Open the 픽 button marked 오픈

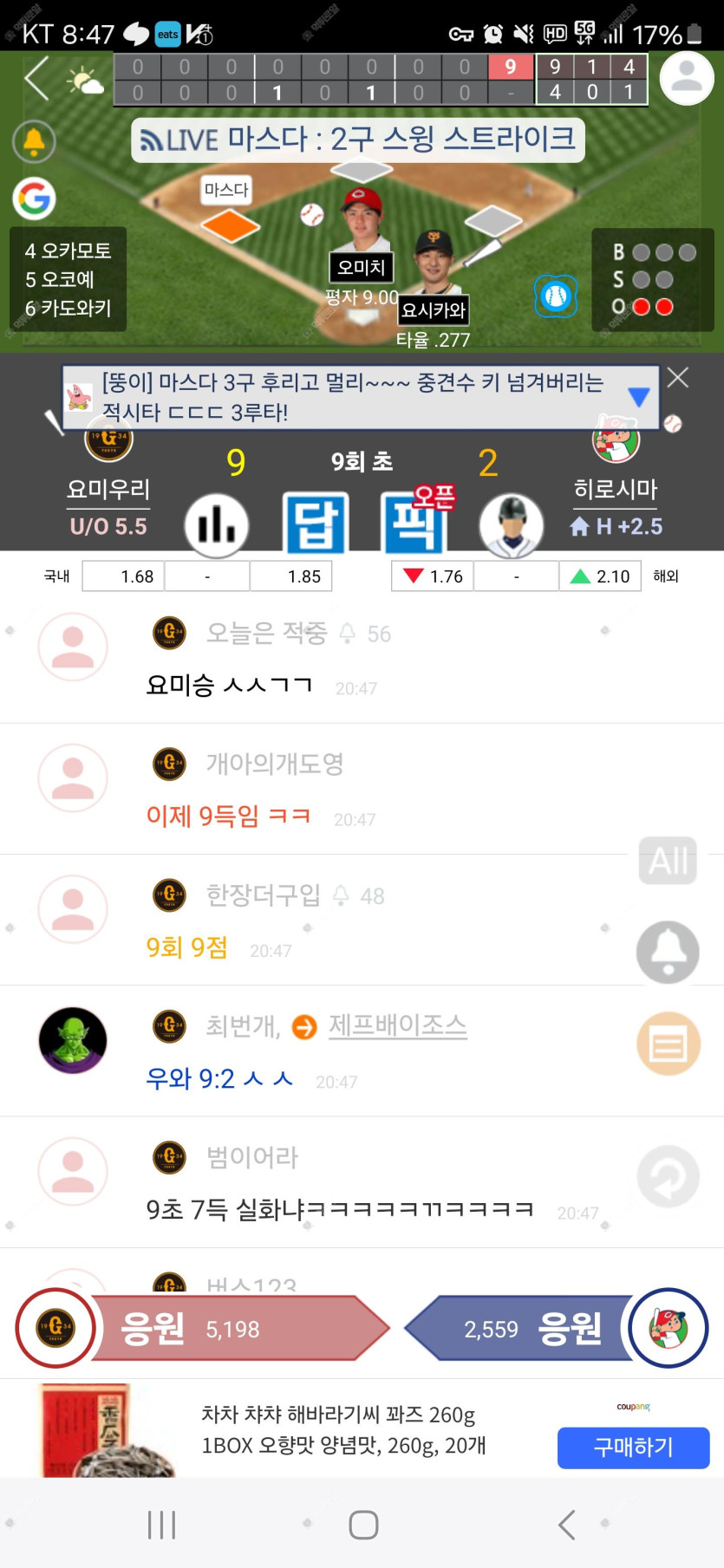(414, 524)
